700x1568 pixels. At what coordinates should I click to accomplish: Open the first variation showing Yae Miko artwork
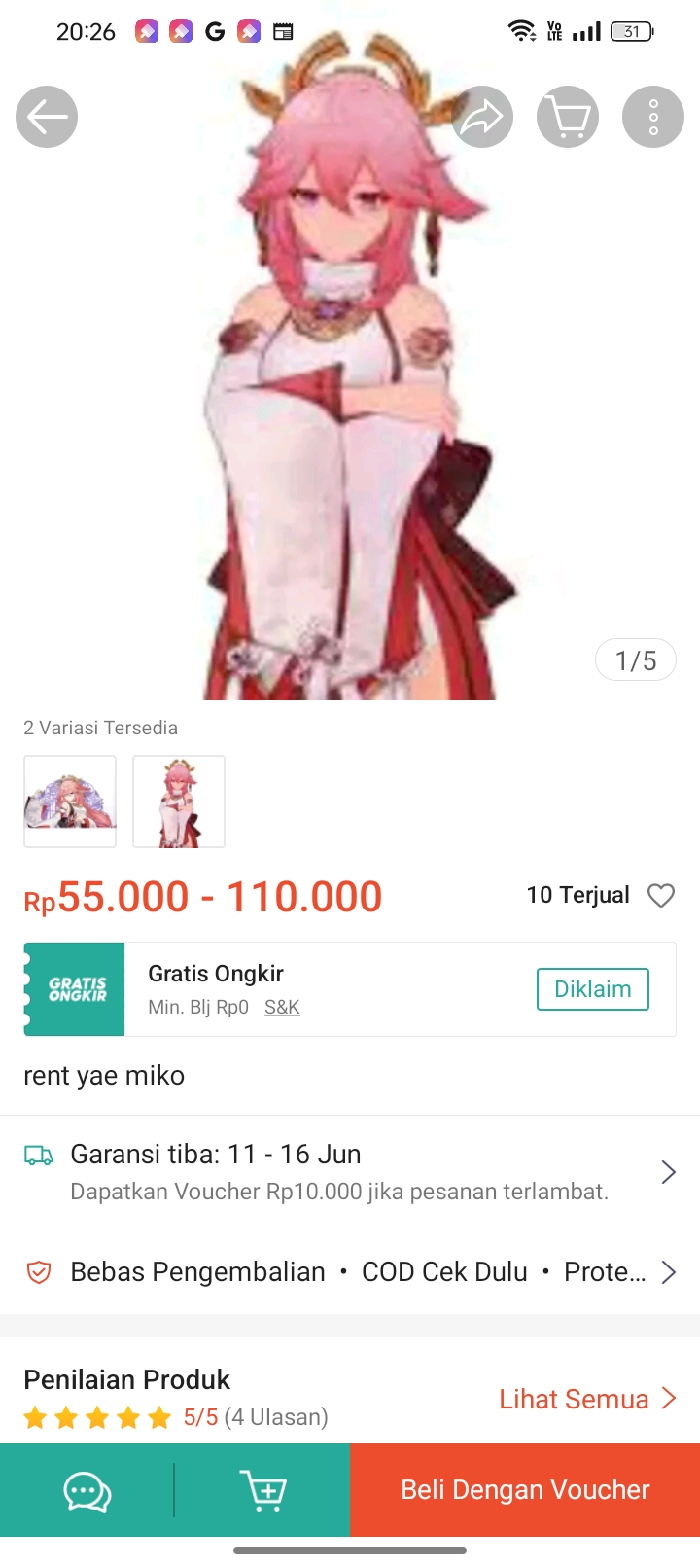click(70, 802)
